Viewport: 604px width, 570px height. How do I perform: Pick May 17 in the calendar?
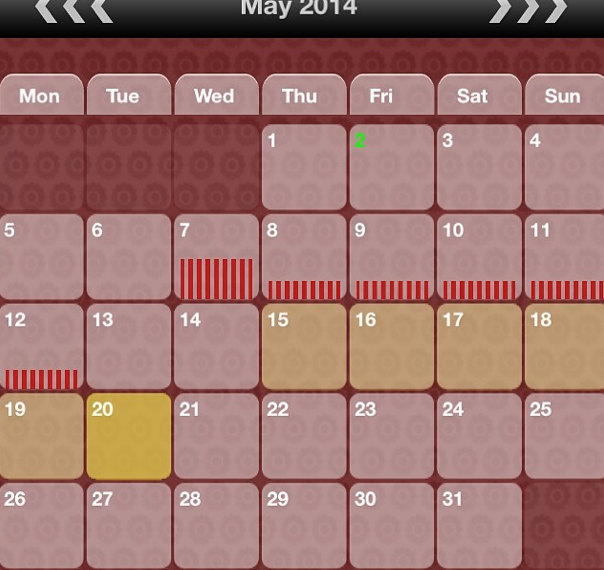pos(479,346)
